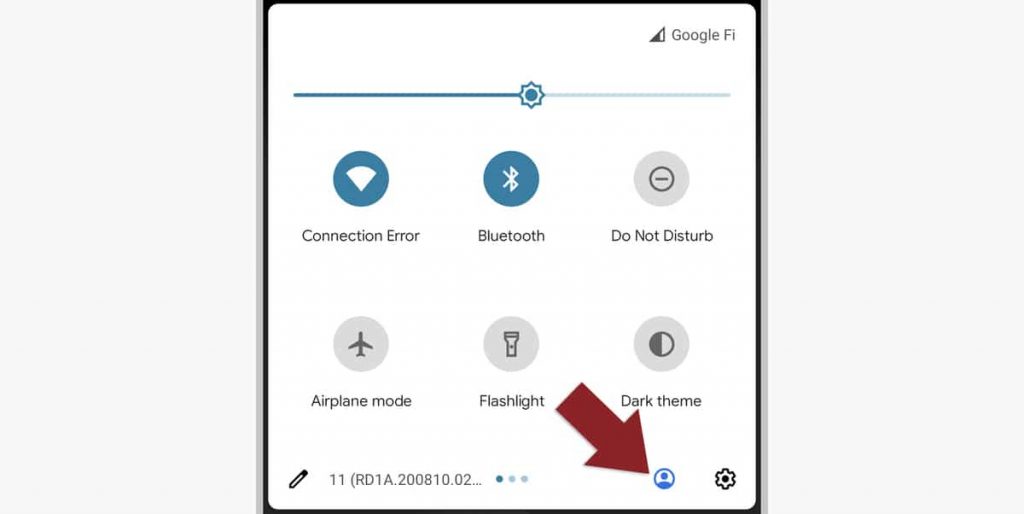The image size is (1024, 514).
Task: Enable Dark theme
Action: [x=661, y=344]
